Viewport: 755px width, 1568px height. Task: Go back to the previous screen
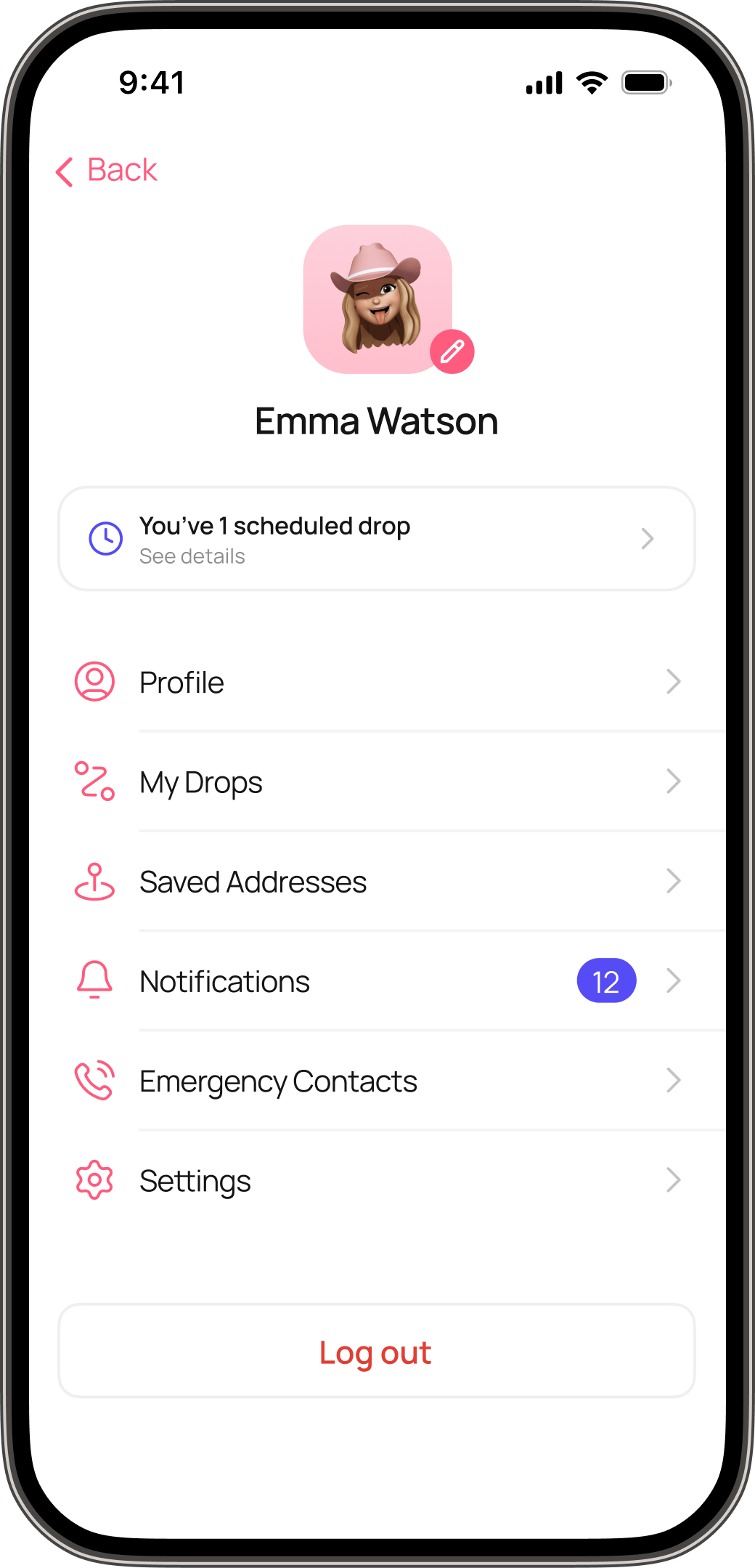pos(107,171)
